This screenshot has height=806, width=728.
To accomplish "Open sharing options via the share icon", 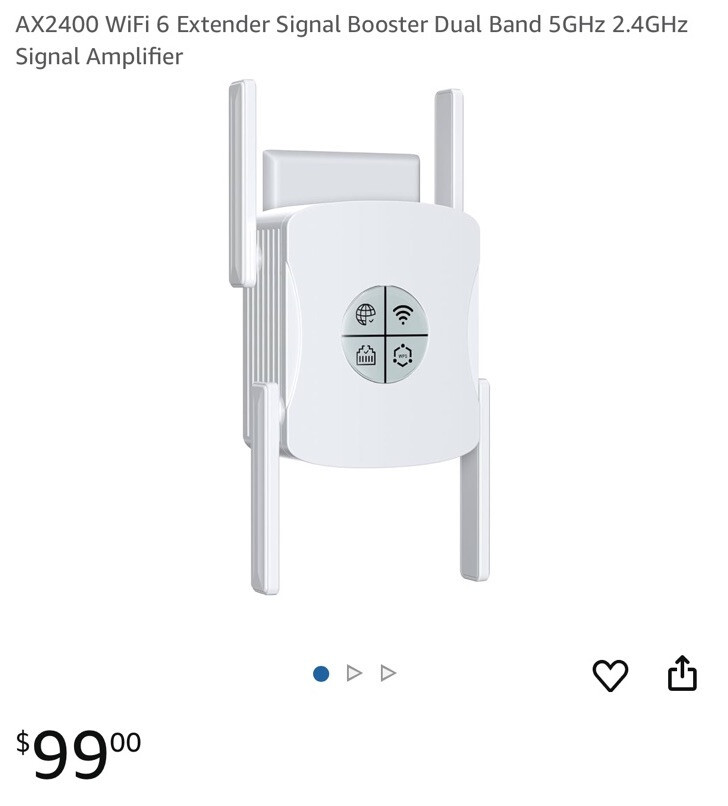I will (x=685, y=676).
